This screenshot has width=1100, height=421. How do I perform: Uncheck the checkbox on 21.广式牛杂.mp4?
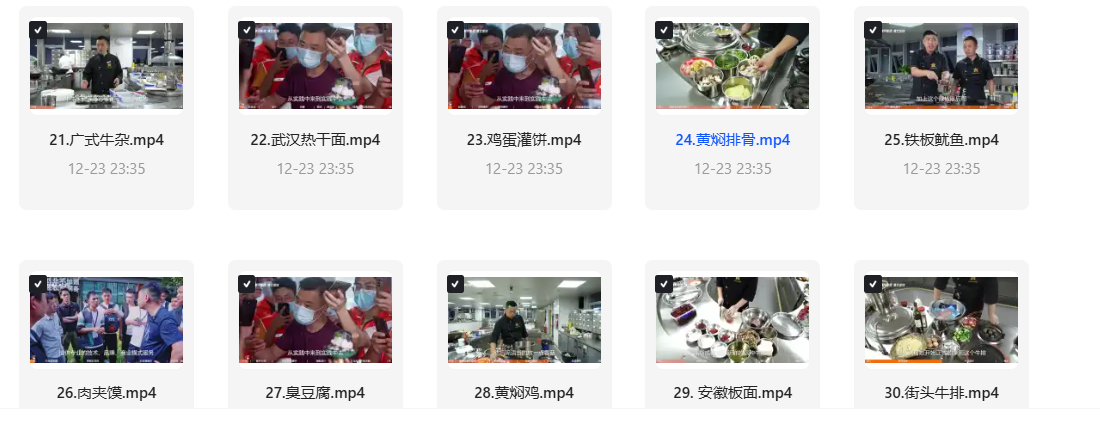(x=38, y=30)
